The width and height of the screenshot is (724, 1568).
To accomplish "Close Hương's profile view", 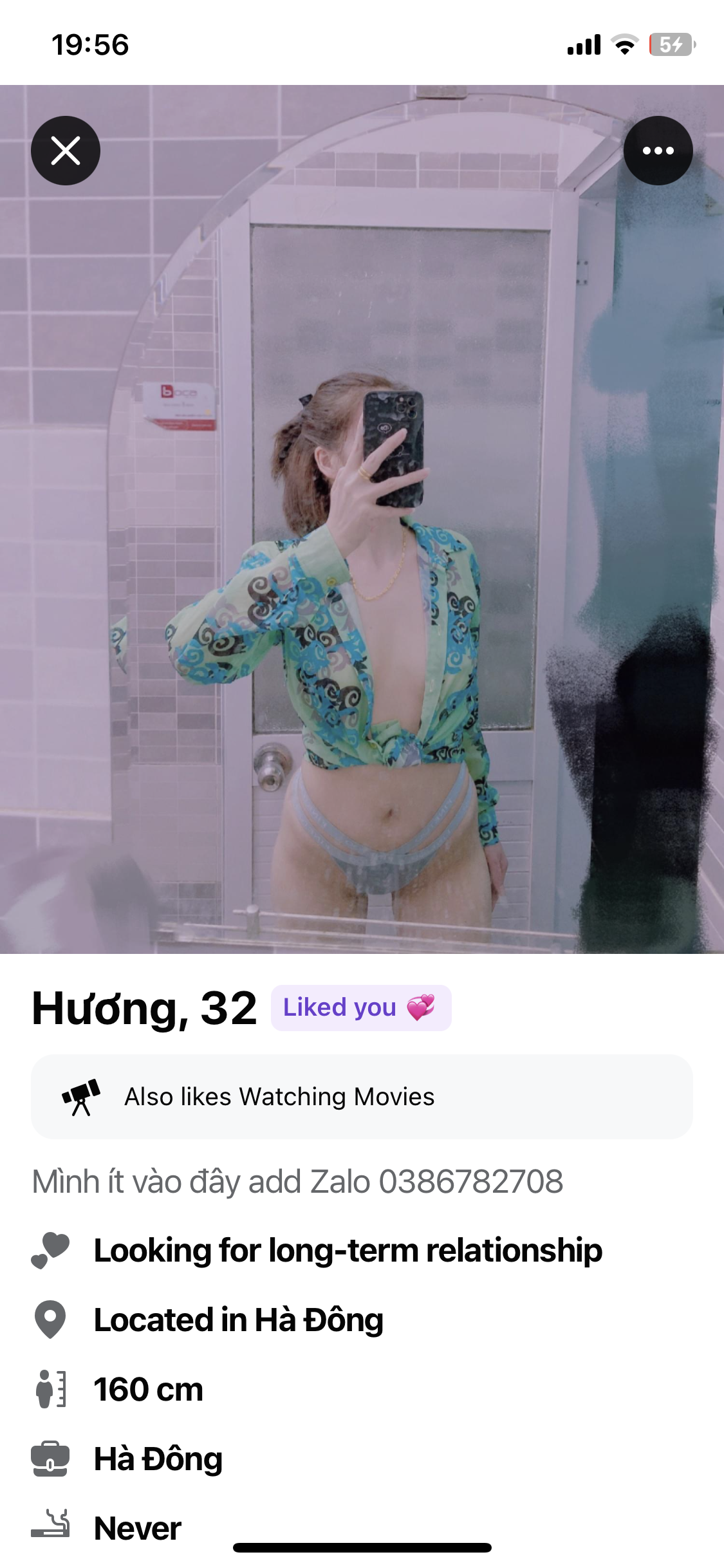I will click(x=66, y=151).
